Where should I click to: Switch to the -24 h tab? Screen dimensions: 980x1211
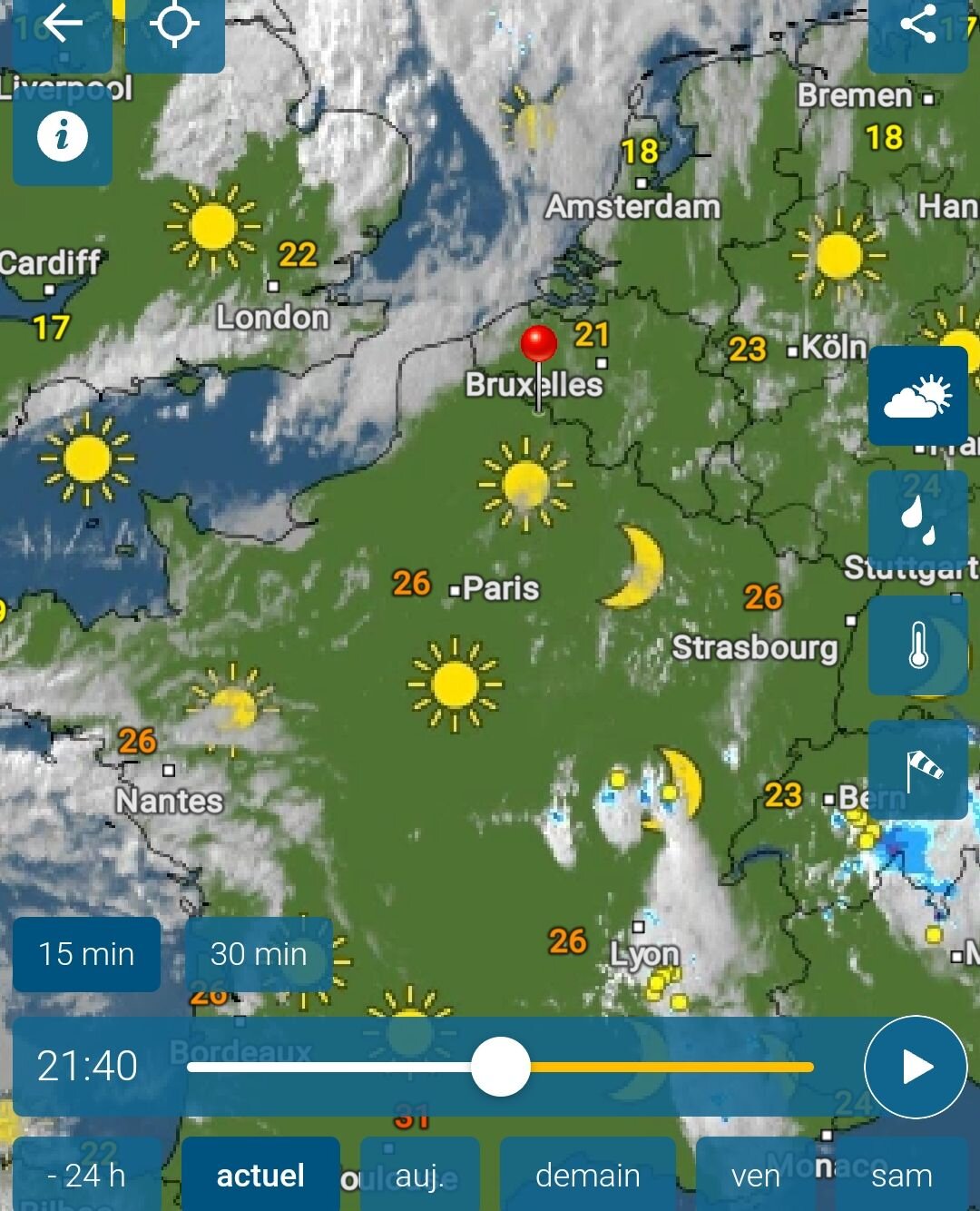coord(86,1176)
